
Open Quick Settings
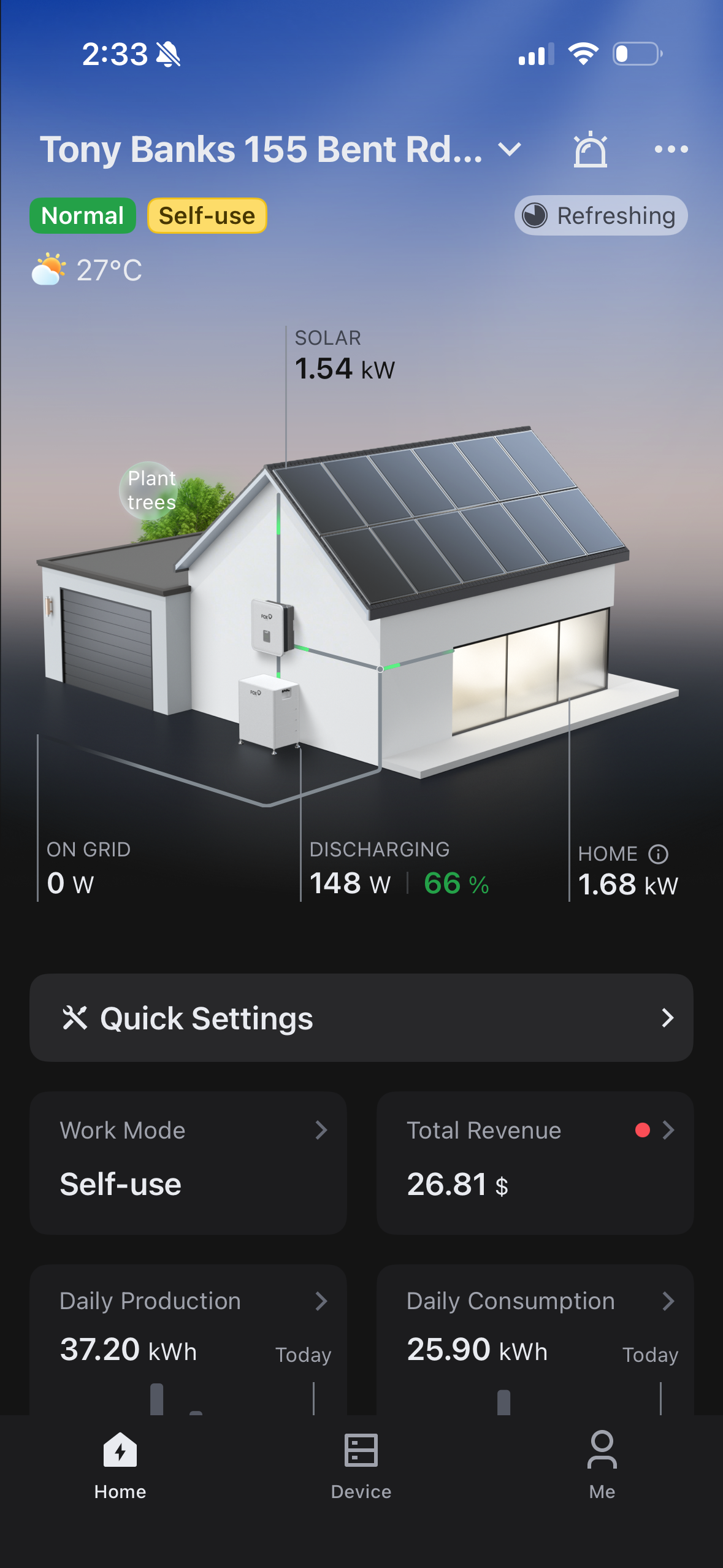point(361,1018)
